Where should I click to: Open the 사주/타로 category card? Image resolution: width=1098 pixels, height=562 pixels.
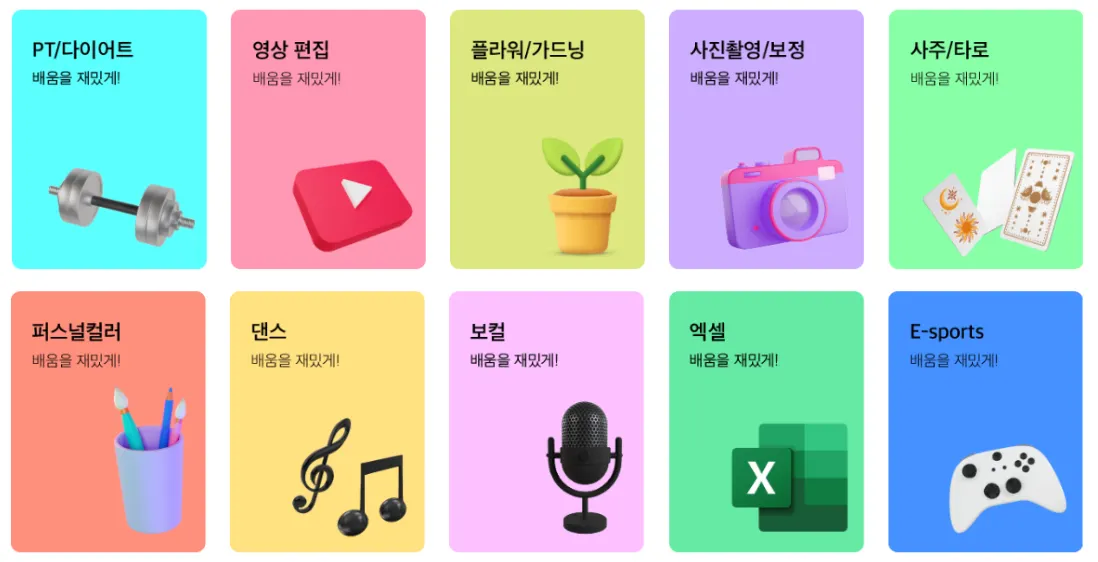pos(985,140)
